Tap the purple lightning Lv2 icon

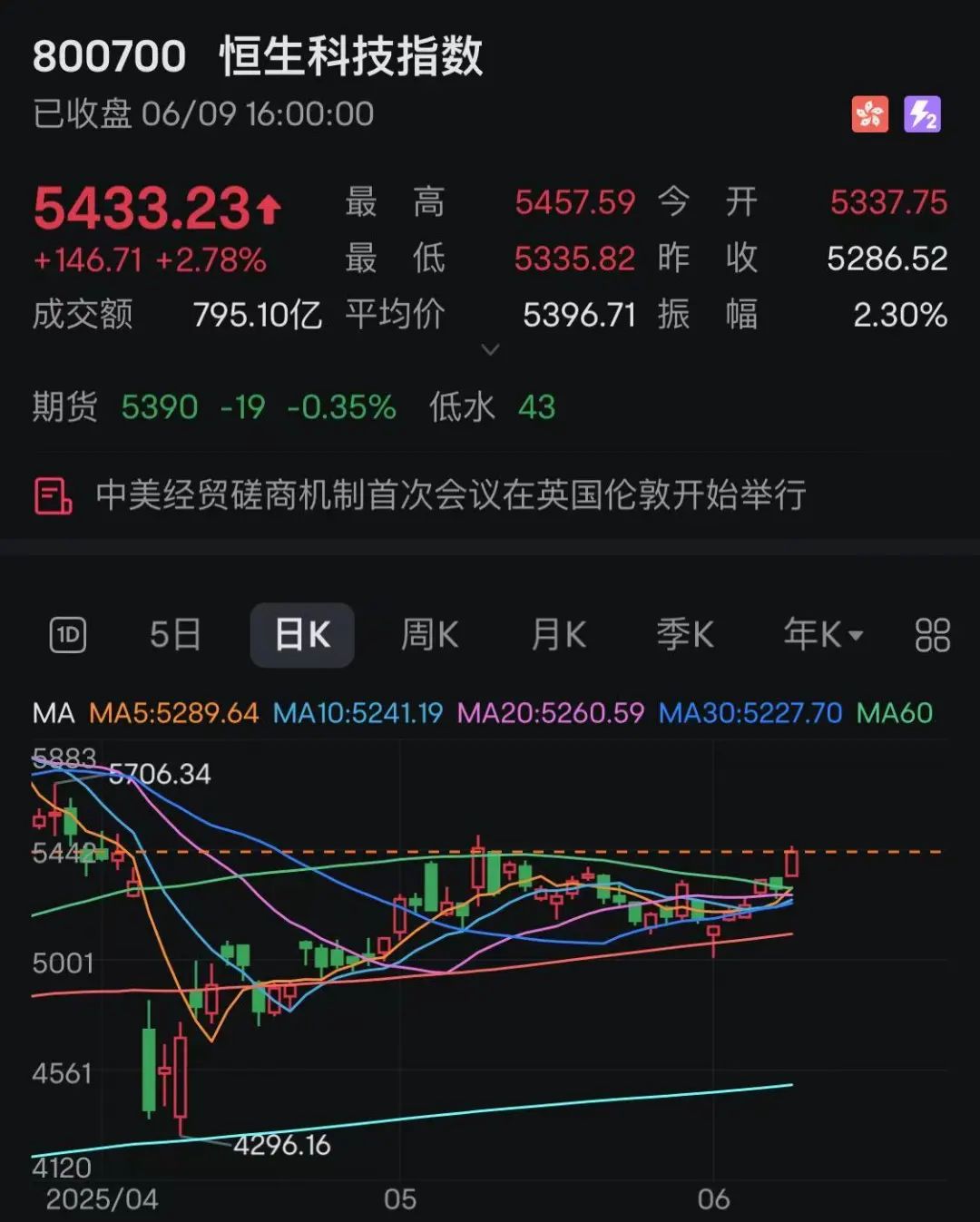click(922, 115)
